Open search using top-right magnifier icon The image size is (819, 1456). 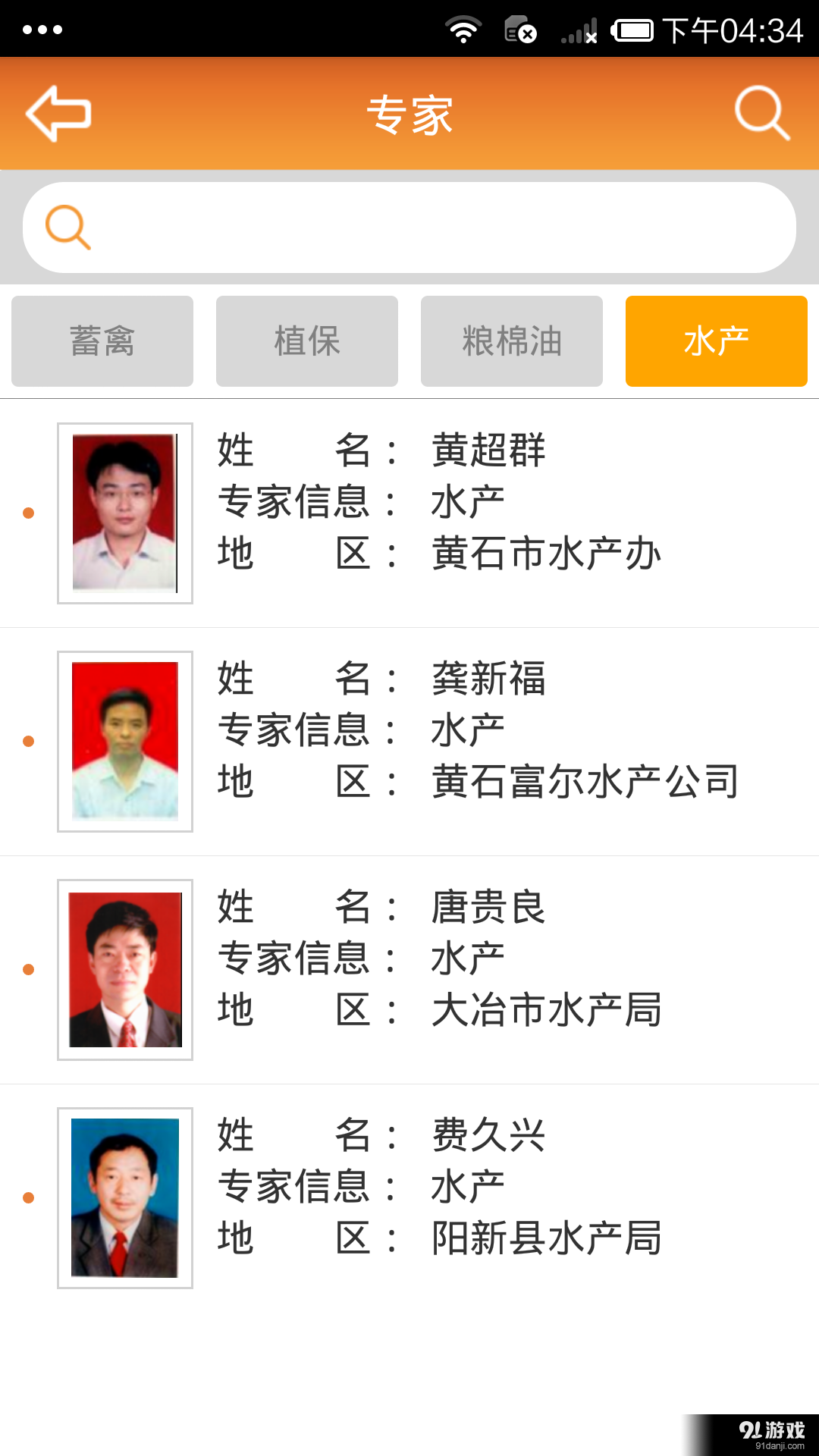[762, 112]
